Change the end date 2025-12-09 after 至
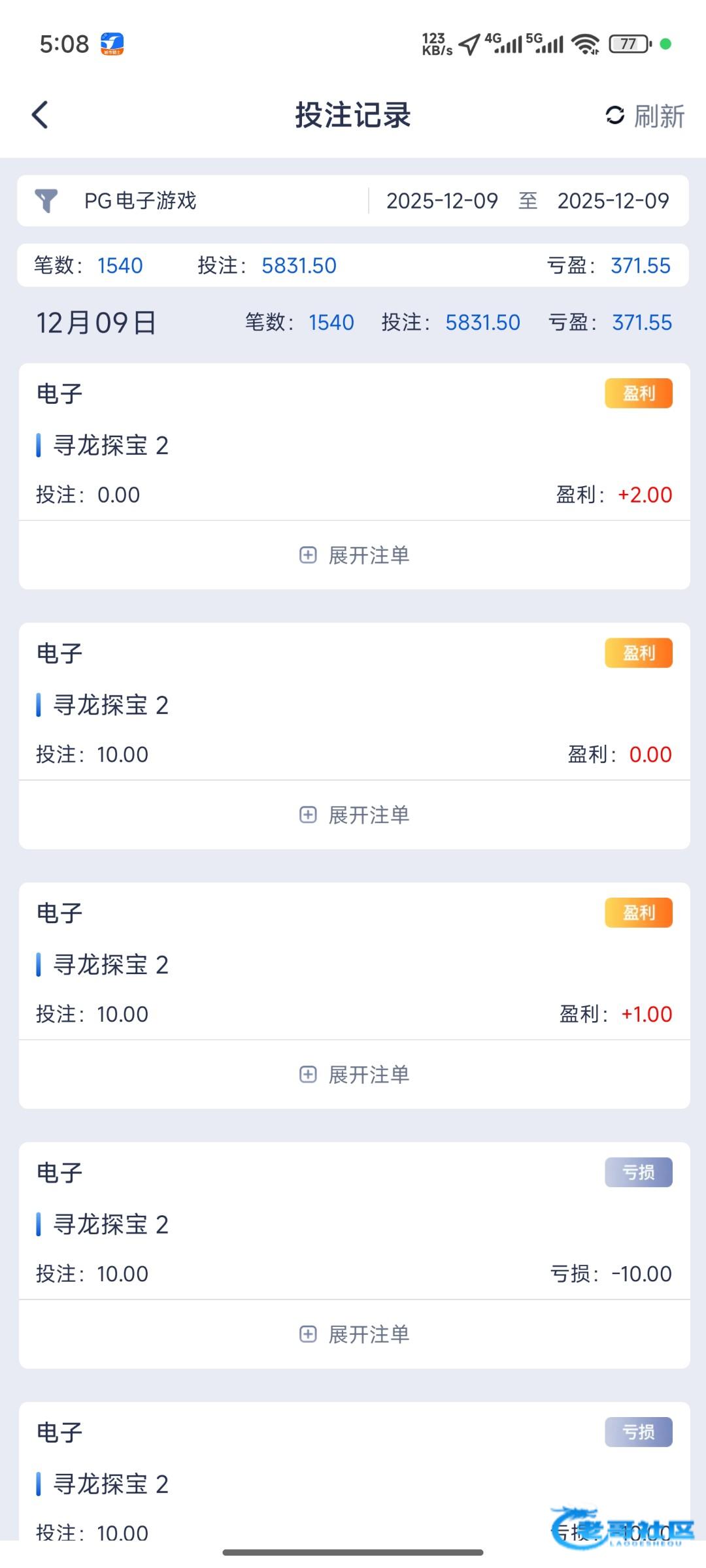 point(613,201)
